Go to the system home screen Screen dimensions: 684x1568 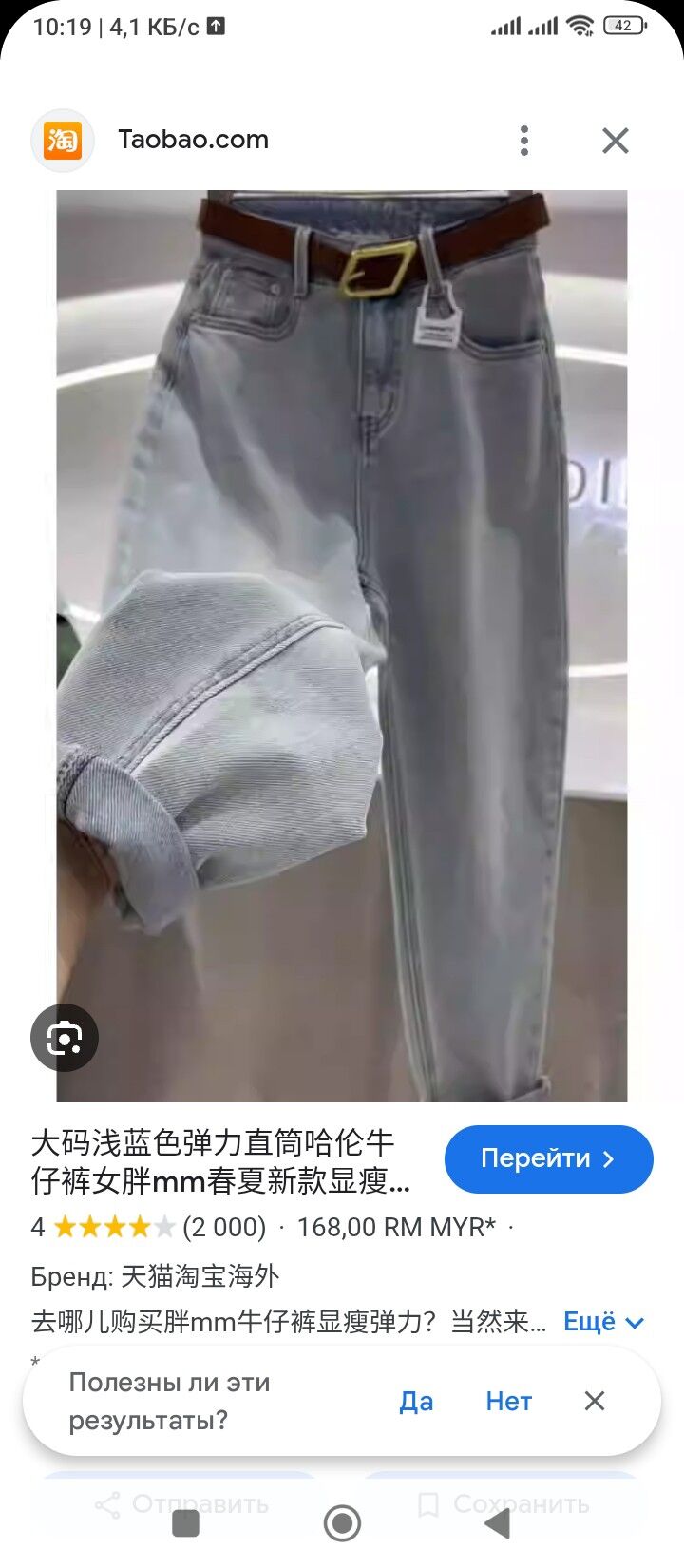click(x=342, y=1524)
